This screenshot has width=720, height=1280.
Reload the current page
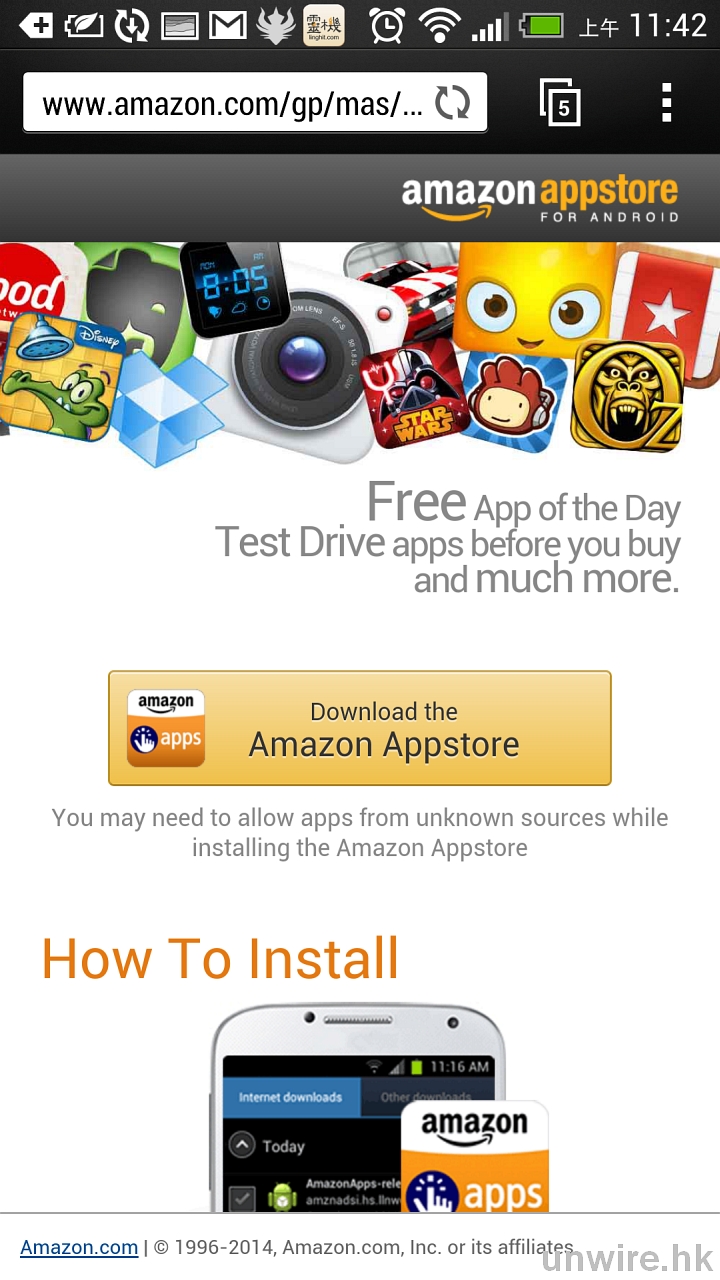point(453,103)
